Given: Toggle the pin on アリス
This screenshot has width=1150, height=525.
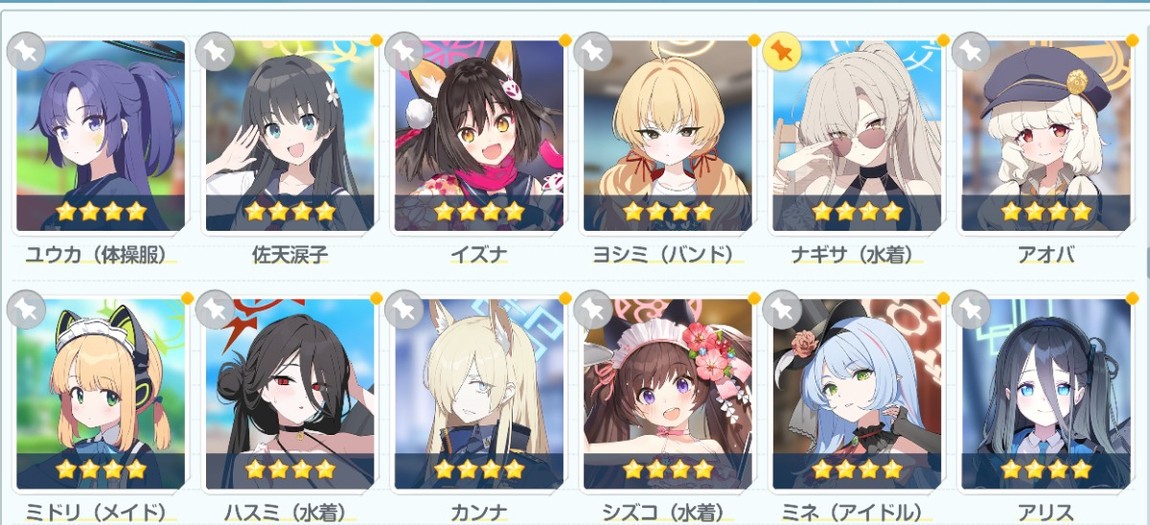Looking at the screenshot, I should 970,309.
